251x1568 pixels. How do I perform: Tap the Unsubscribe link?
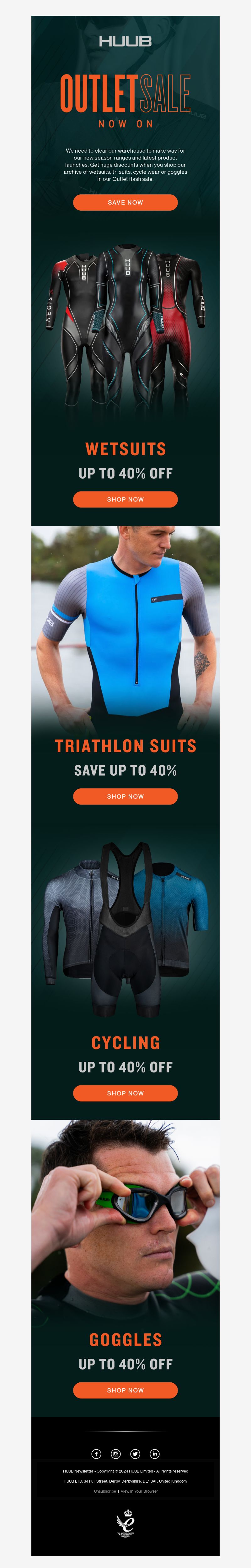click(x=104, y=1491)
